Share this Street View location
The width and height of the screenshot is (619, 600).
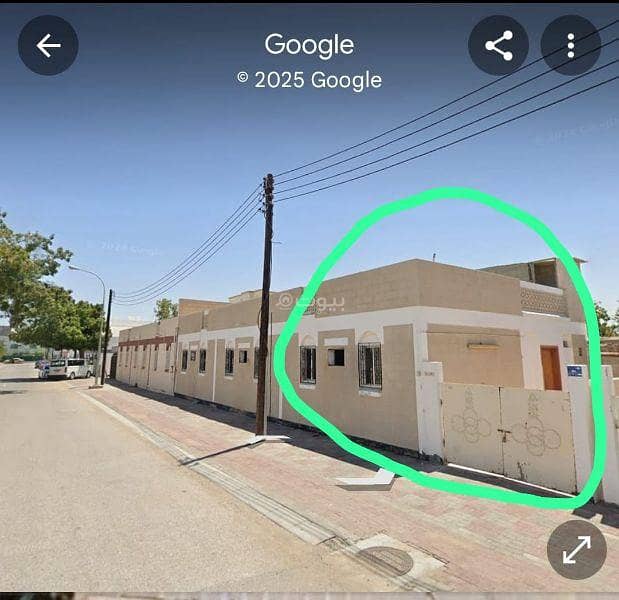point(498,45)
